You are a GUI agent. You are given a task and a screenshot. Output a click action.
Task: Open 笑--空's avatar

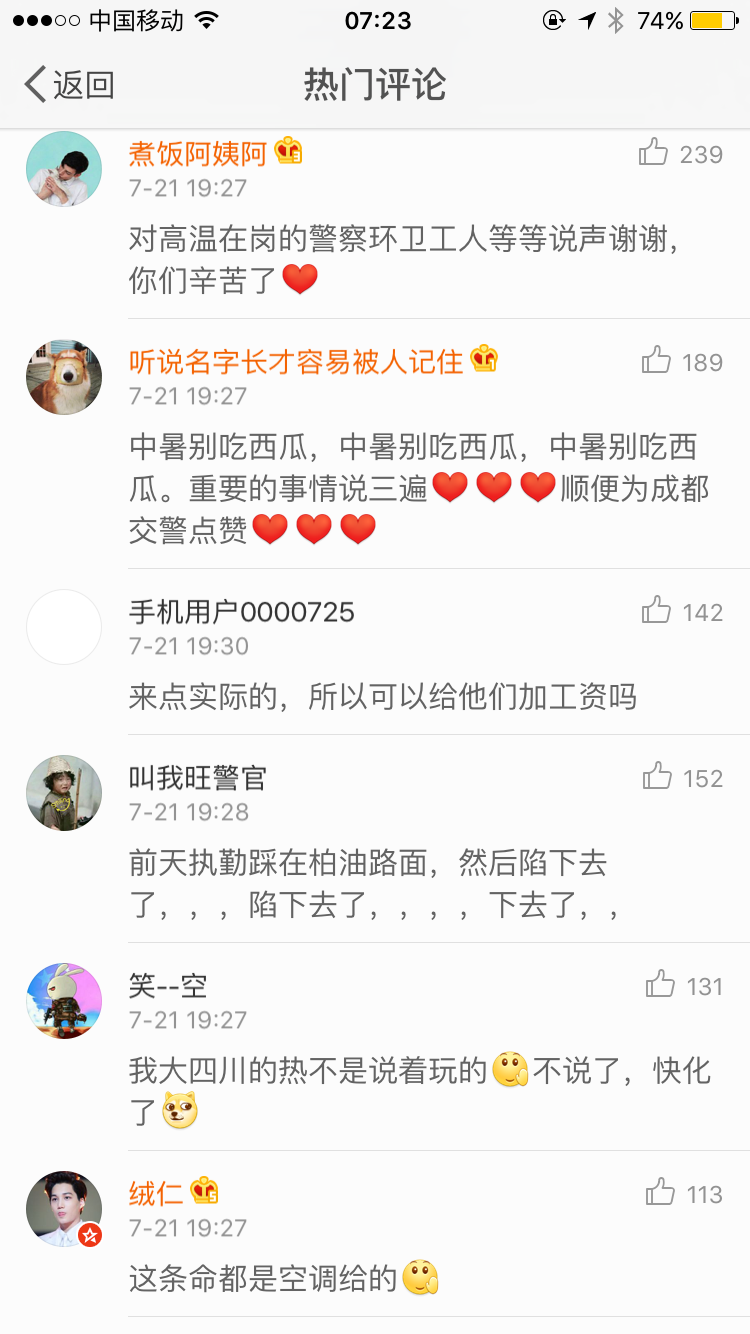click(64, 1001)
